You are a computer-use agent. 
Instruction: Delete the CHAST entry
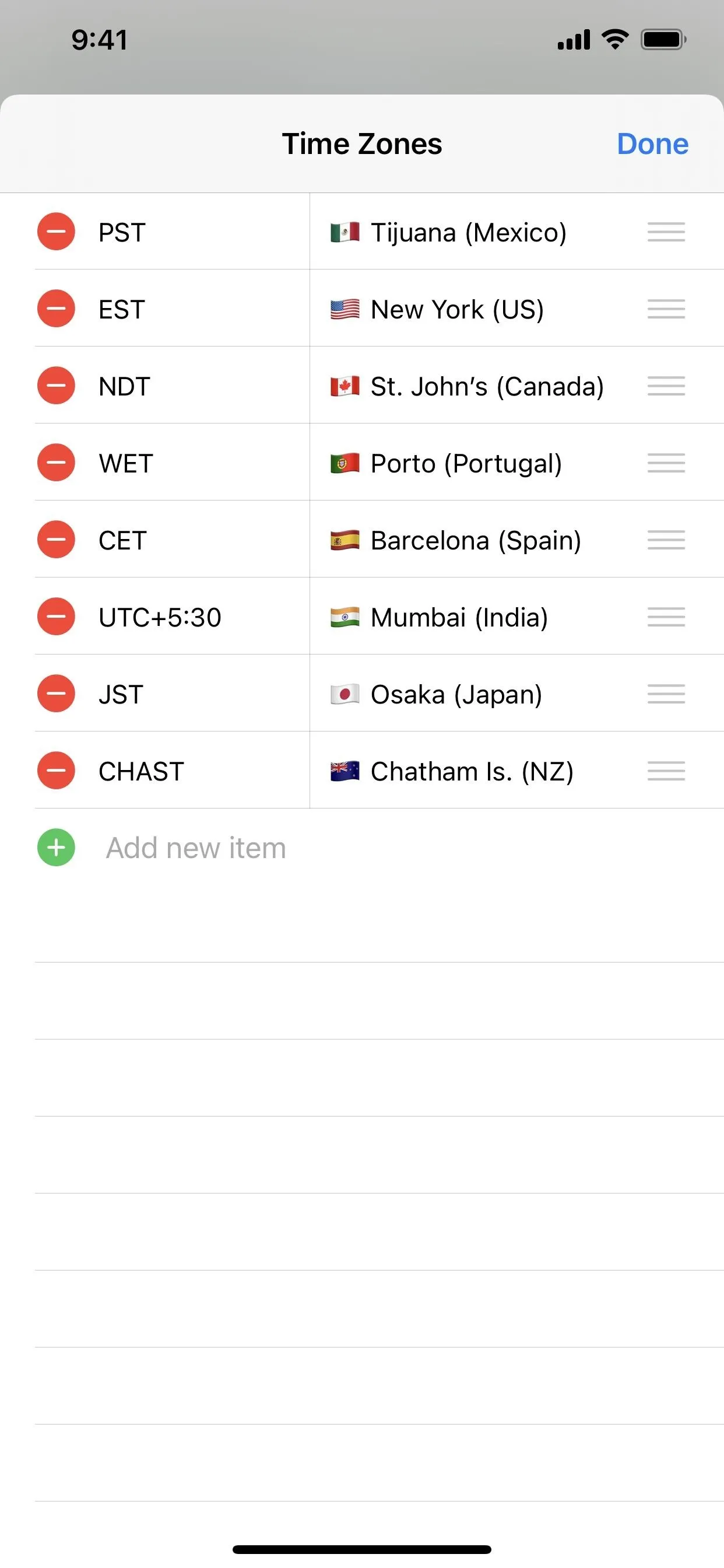click(x=56, y=771)
